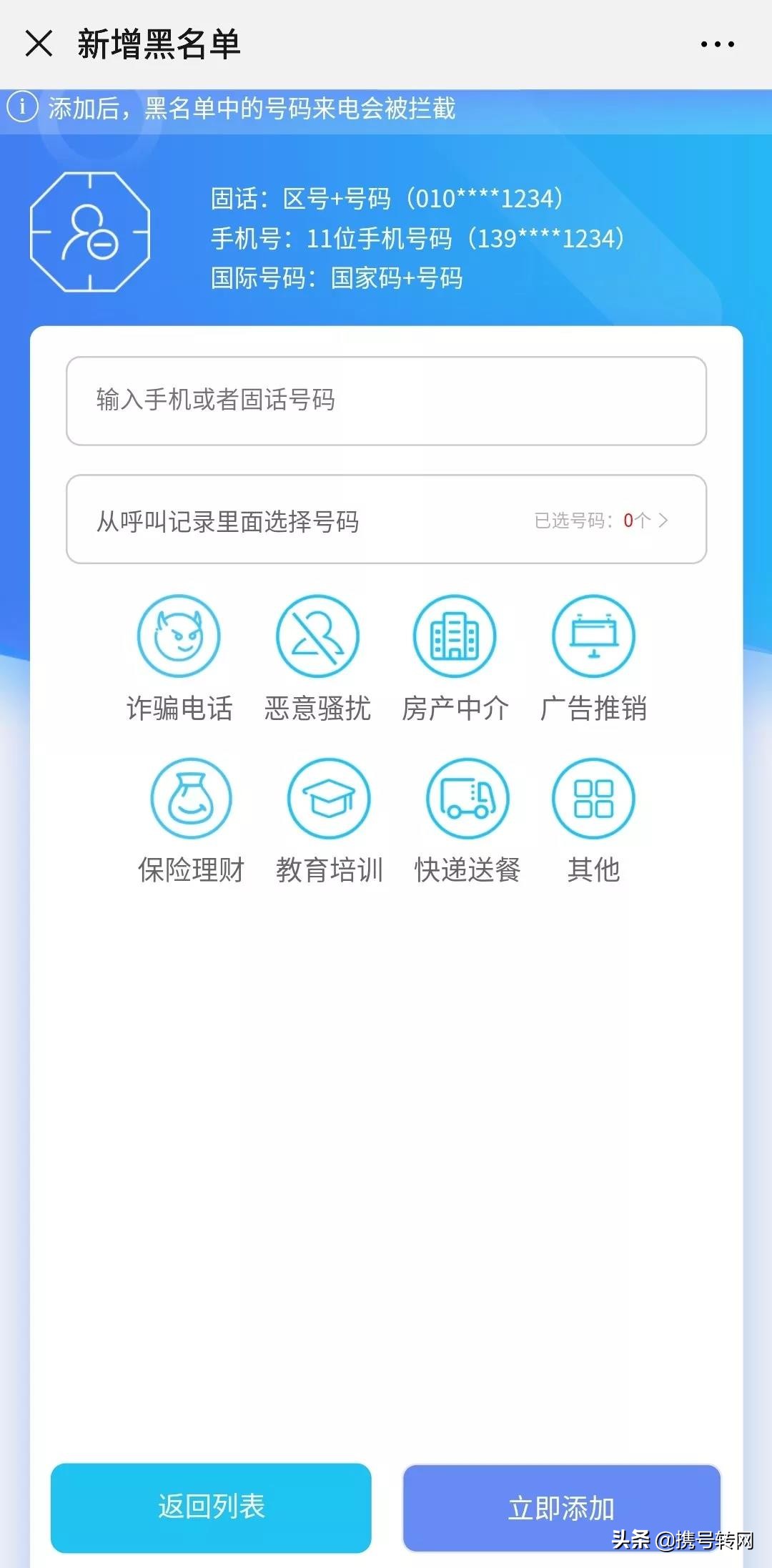Screen dimensions: 772x1568
Task: Choose the 教育培训 (education training) icon
Action: pos(329,801)
